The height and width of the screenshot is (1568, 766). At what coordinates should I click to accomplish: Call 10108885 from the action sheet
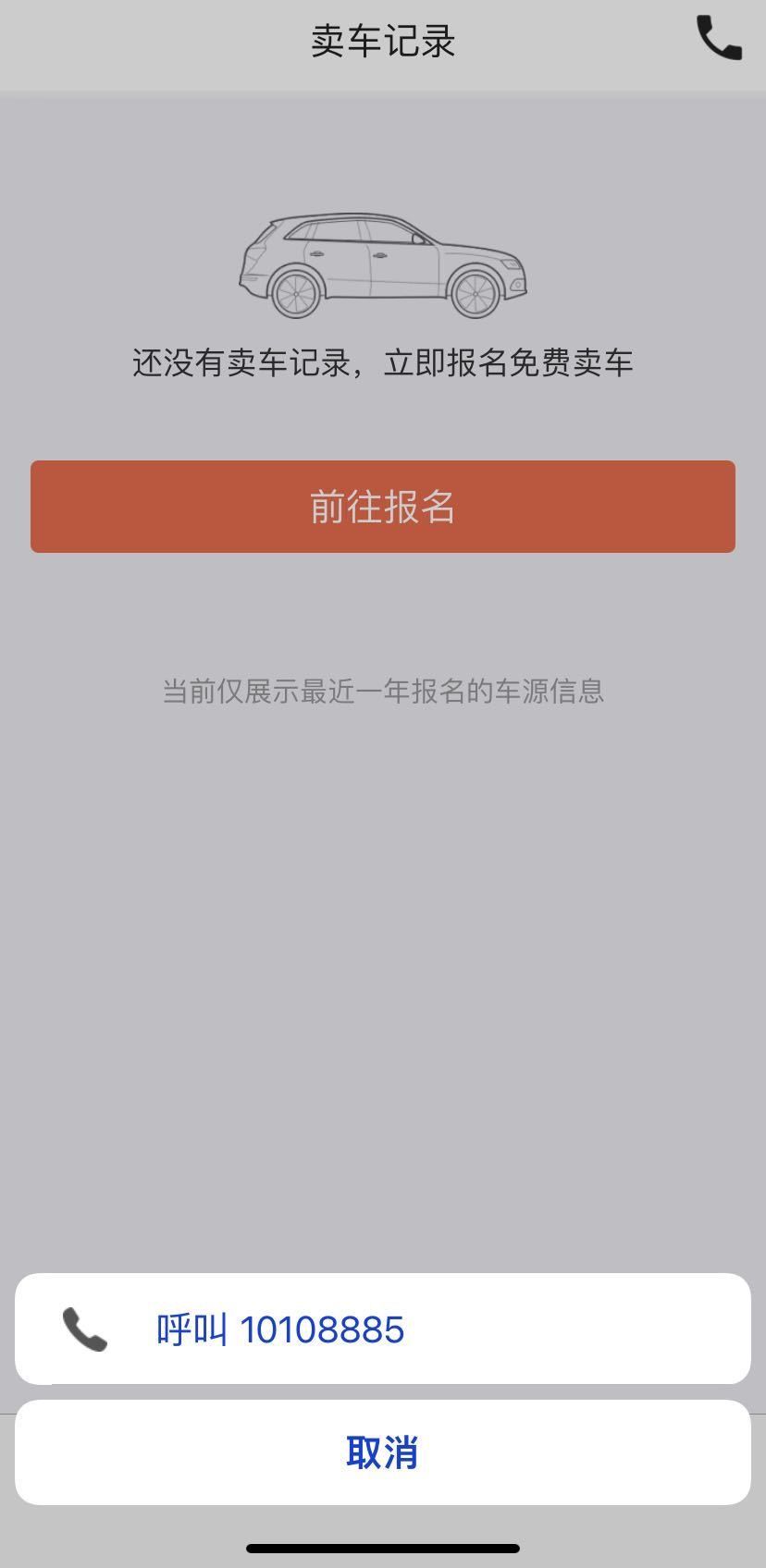coord(382,1329)
